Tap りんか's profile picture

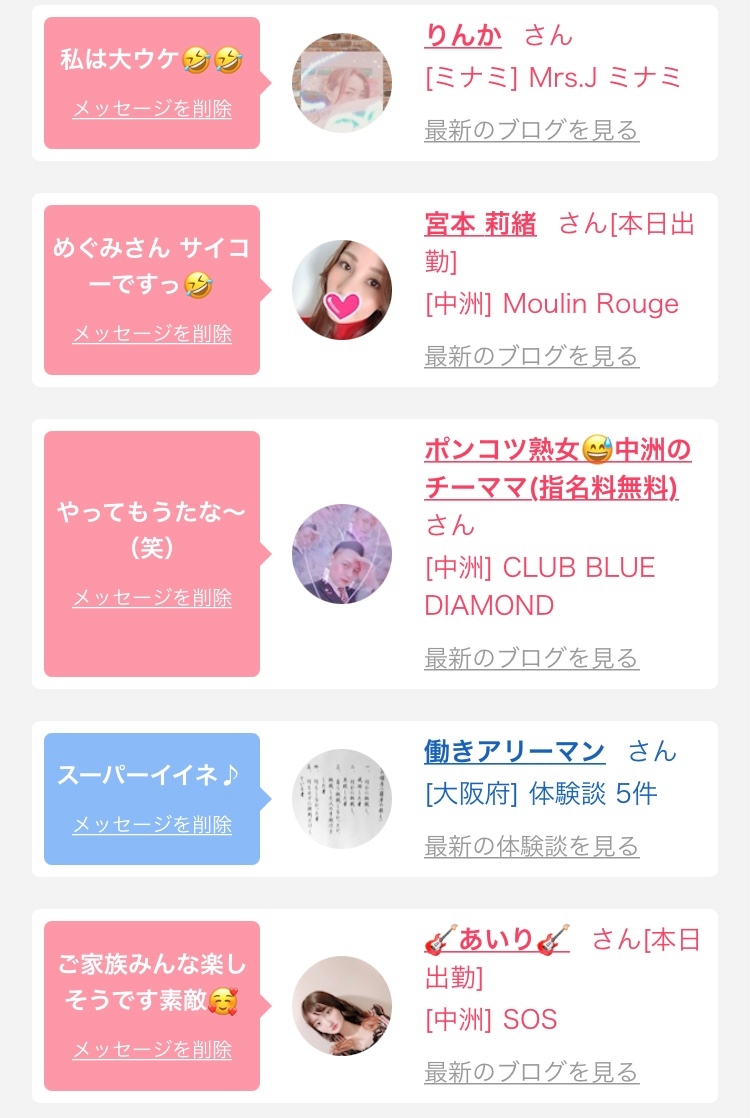342,82
